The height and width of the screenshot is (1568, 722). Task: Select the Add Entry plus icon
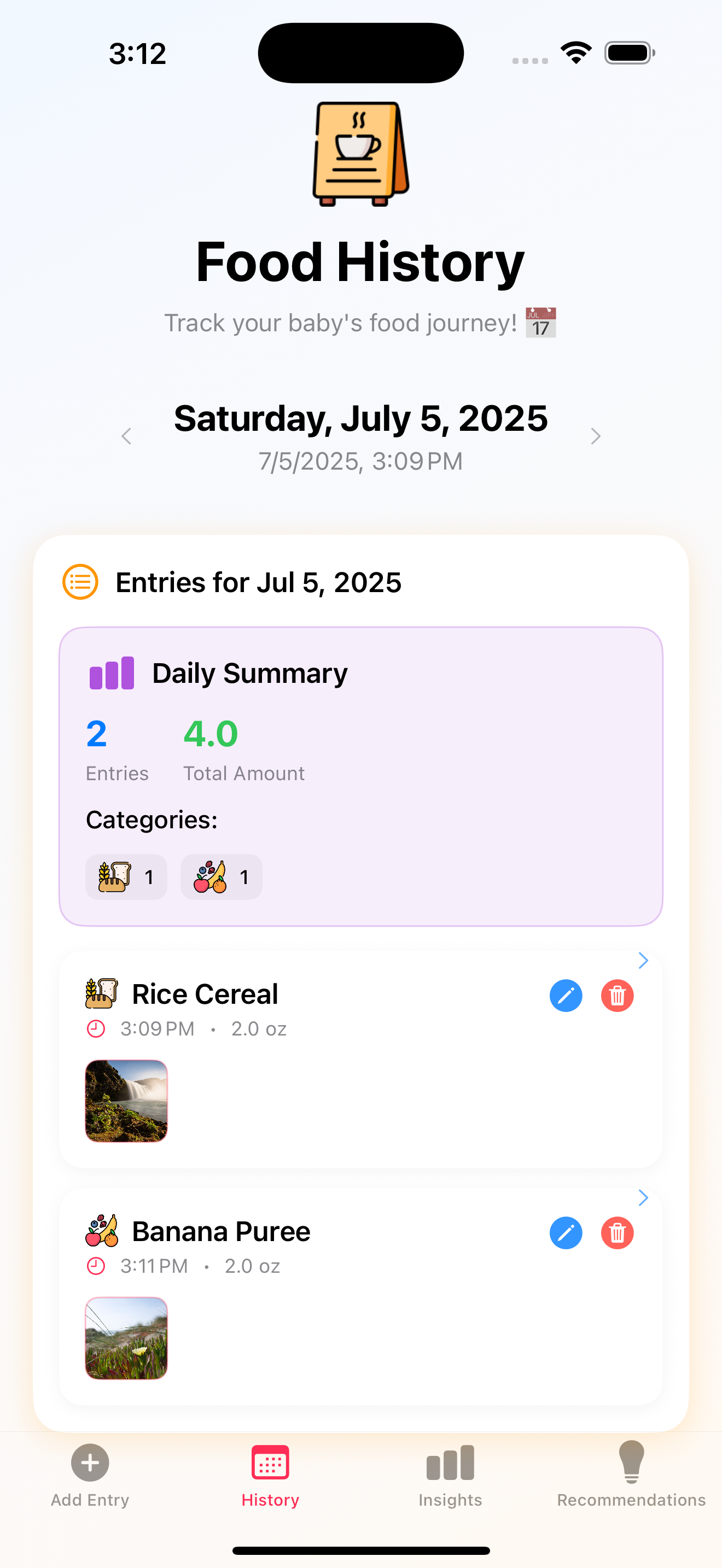[90, 1462]
